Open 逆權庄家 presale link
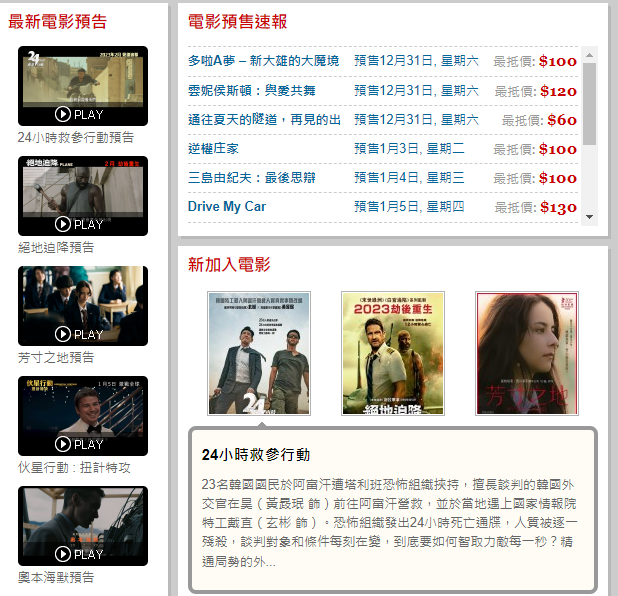The height and width of the screenshot is (596, 618). click(x=214, y=149)
